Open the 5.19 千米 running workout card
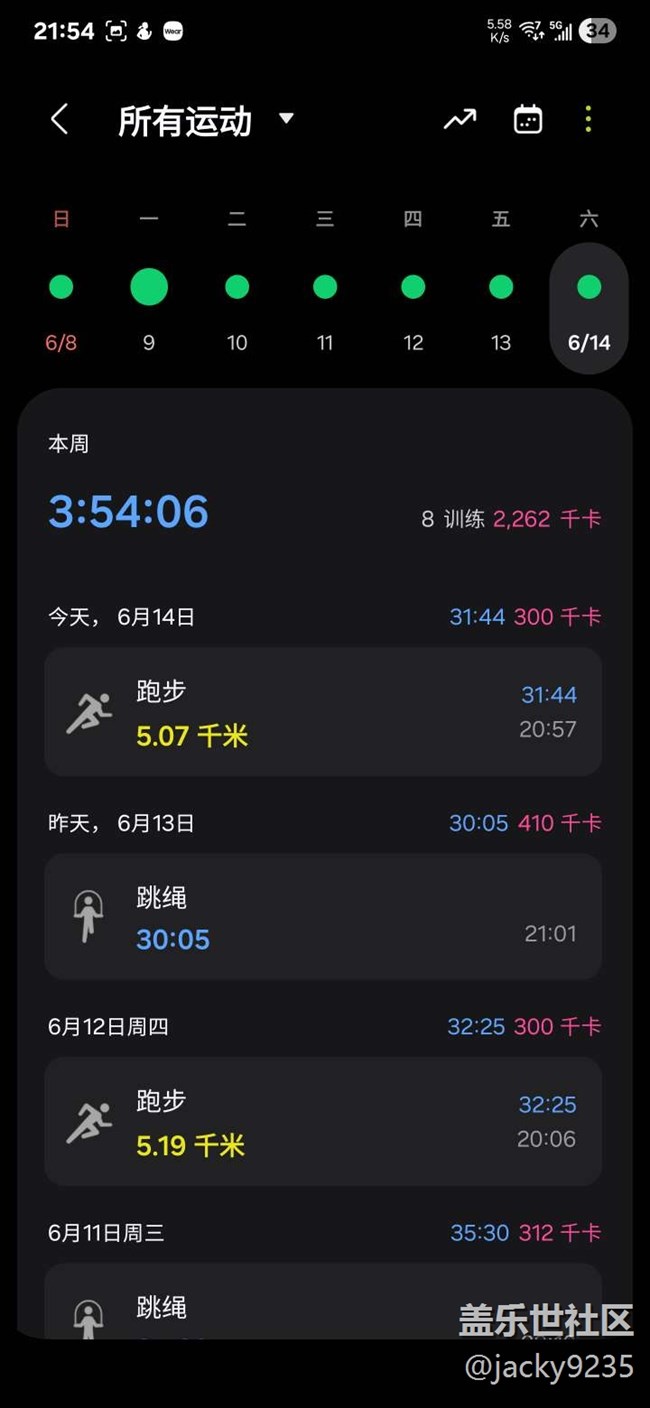This screenshot has width=650, height=1408. tap(322, 1121)
